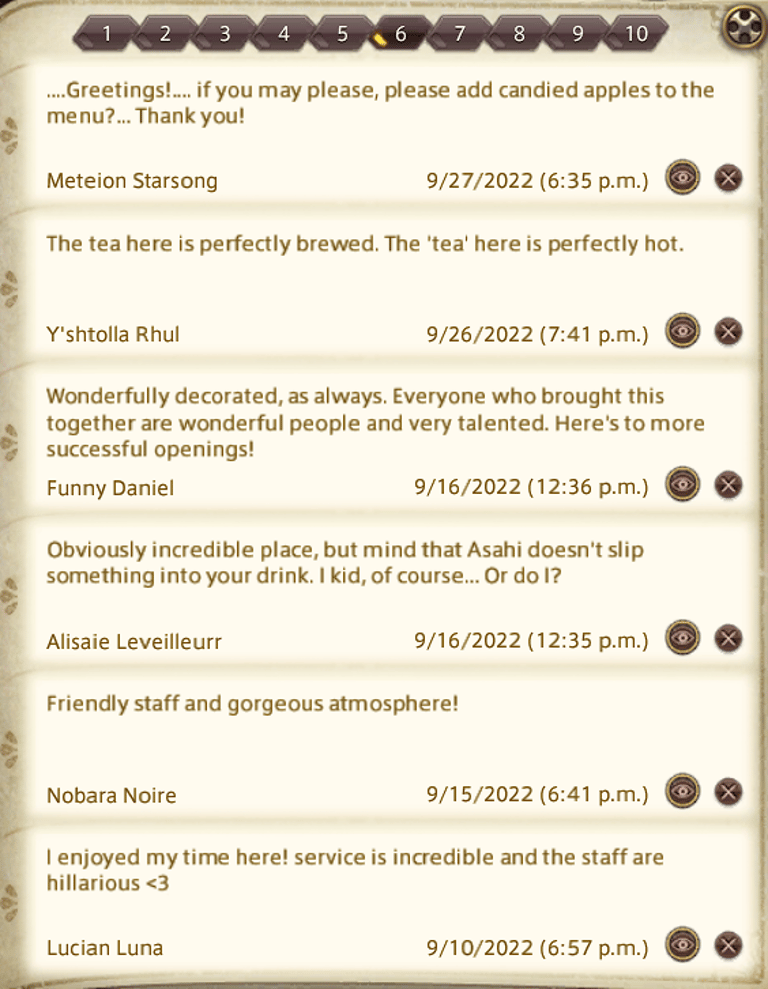The image size is (768, 989).
Task: Toggle eye icon on Alisaie Leveilleurr's message
Action: point(683,638)
